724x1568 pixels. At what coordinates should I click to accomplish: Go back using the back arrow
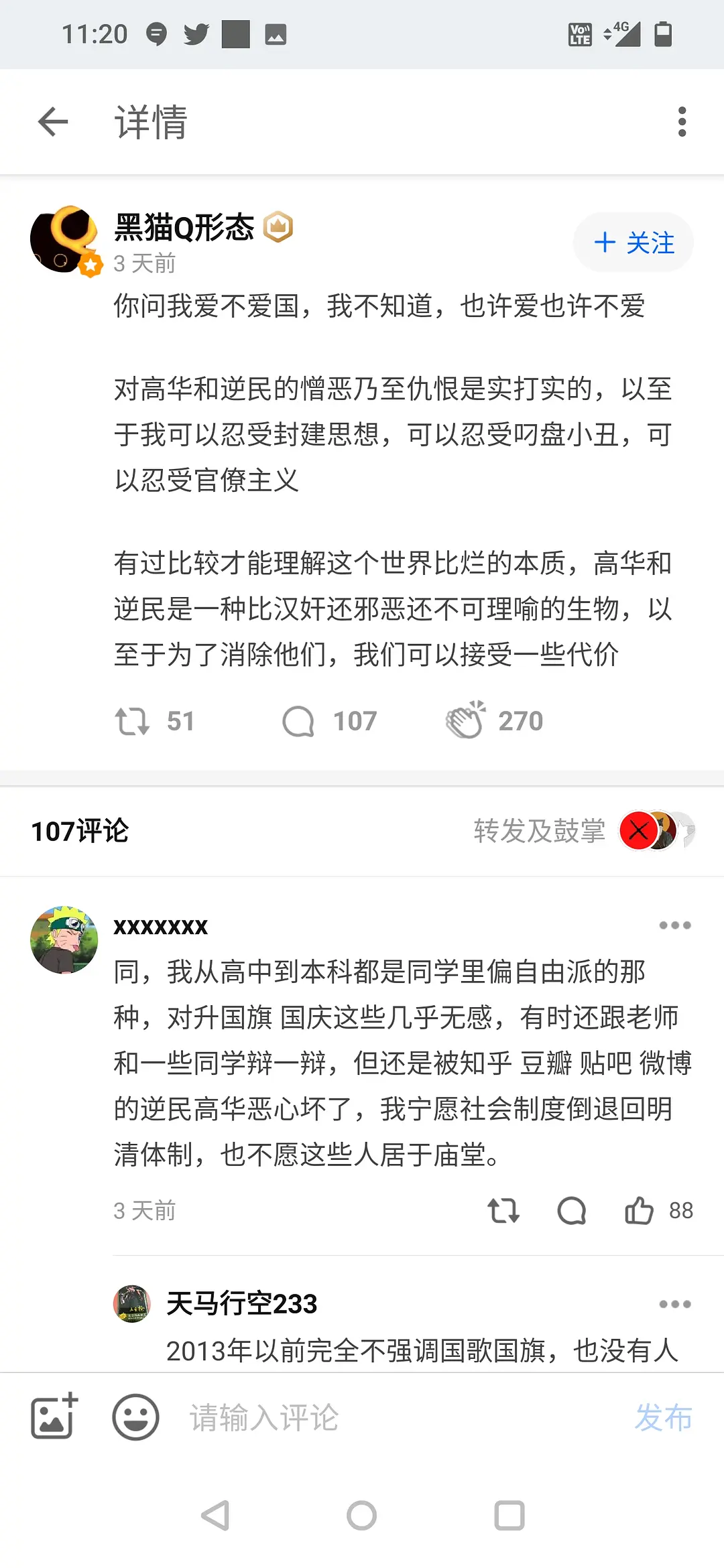tap(52, 122)
